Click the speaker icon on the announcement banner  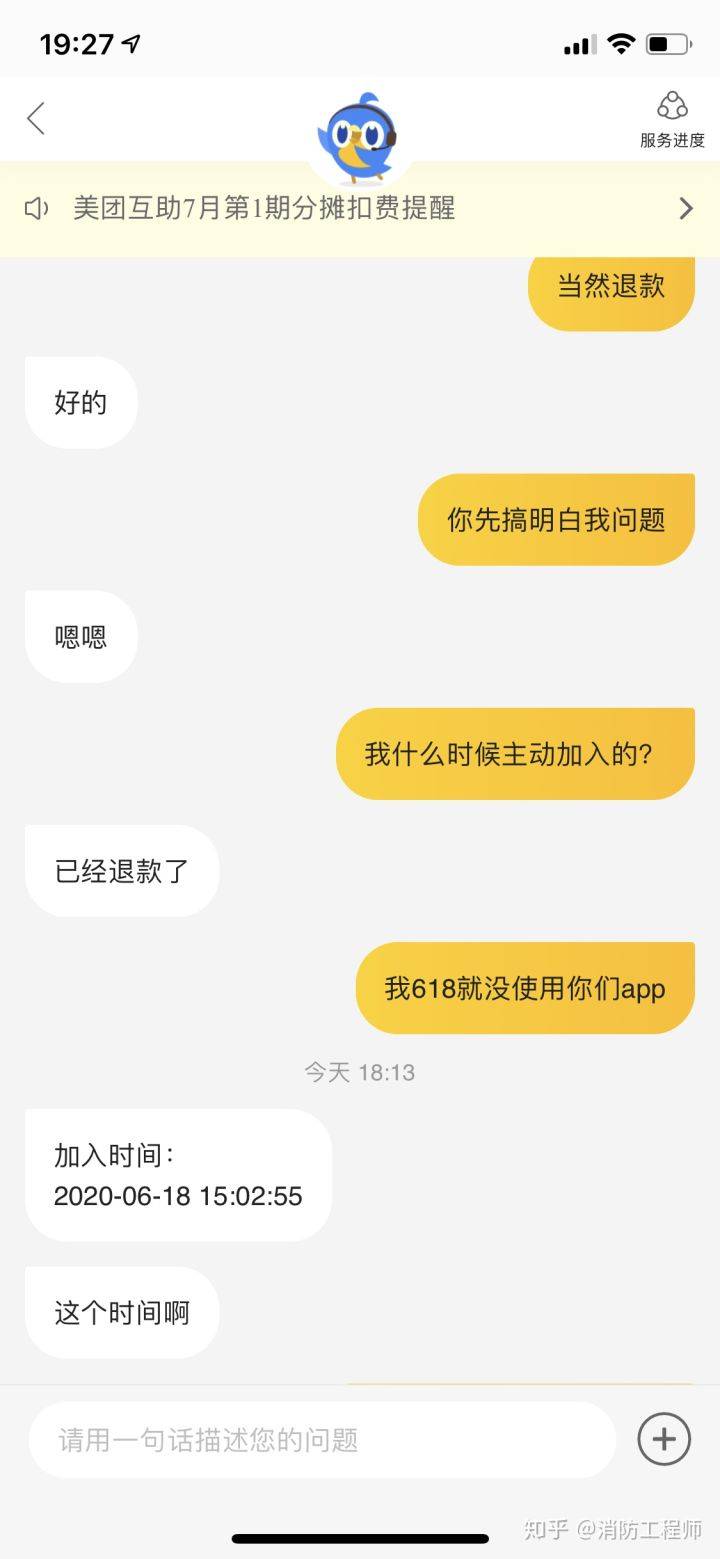pyautogui.click(x=37, y=208)
